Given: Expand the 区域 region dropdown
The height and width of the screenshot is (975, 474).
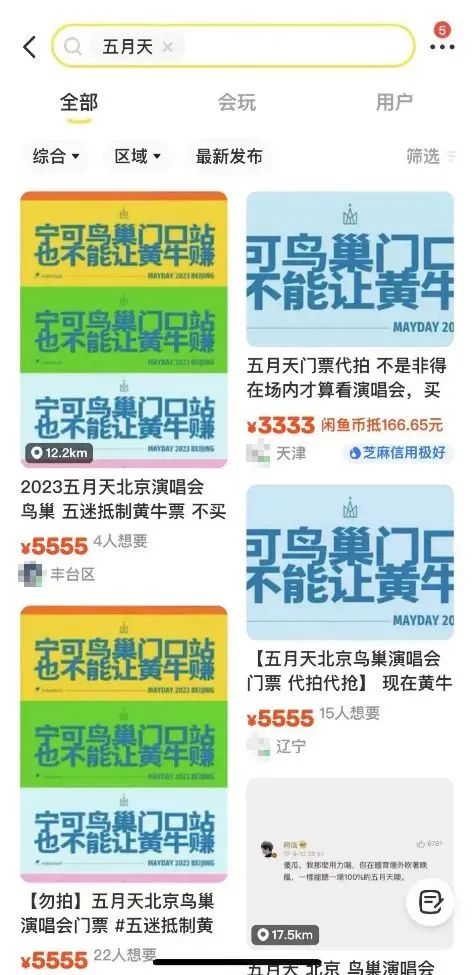Looking at the screenshot, I should 137,156.
